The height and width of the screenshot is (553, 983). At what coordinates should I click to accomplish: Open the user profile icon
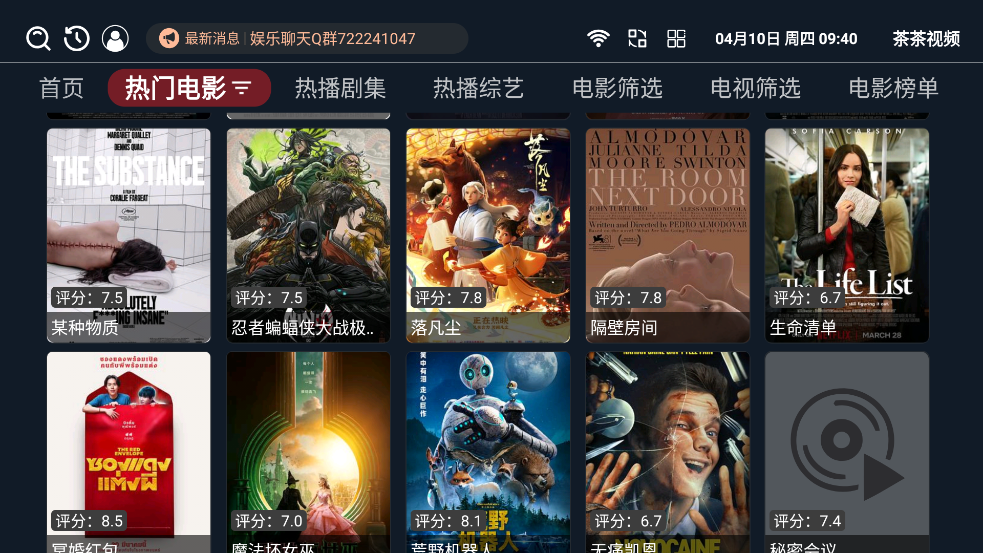click(115, 39)
